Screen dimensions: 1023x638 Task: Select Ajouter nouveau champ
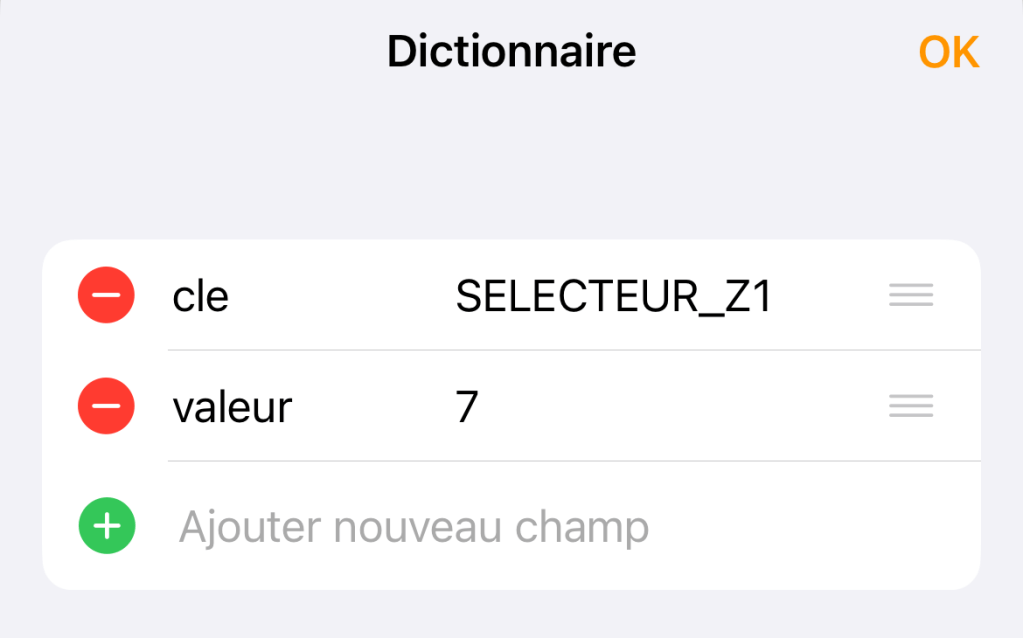[x=414, y=526]
